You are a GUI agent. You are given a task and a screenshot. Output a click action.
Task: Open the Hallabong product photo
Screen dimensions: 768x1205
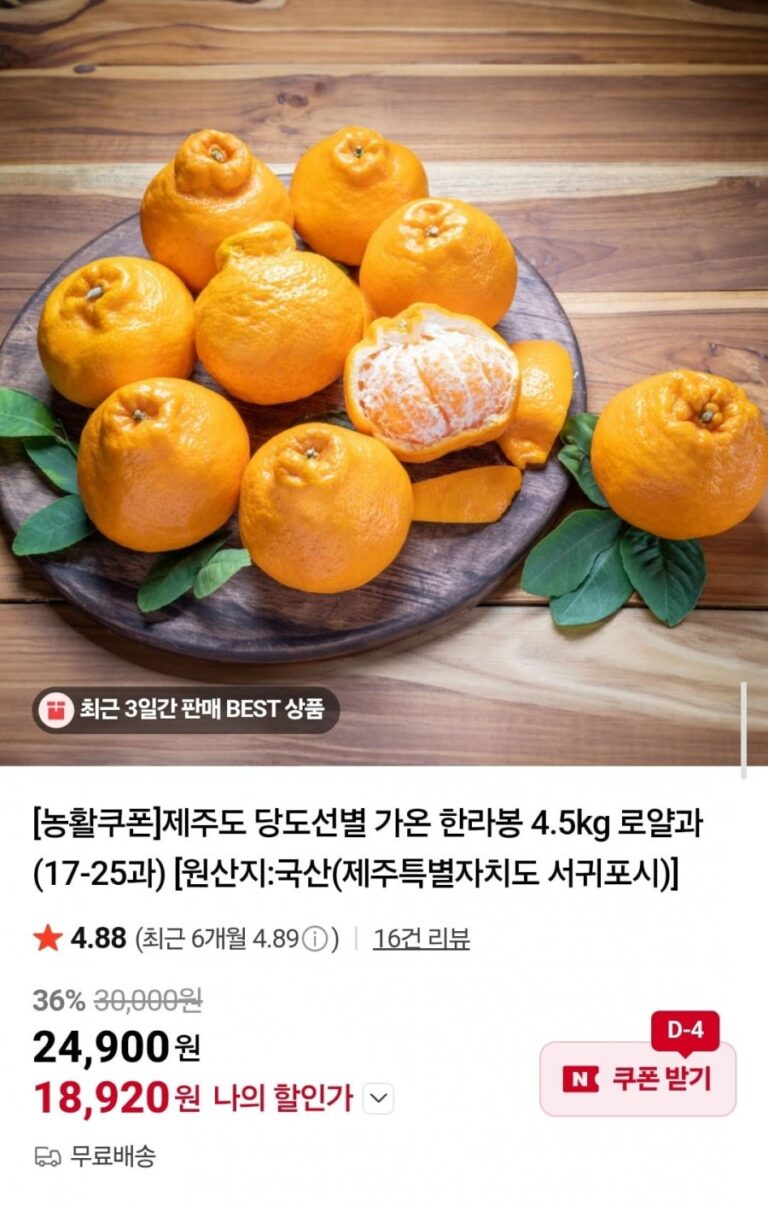coord(384,380)
